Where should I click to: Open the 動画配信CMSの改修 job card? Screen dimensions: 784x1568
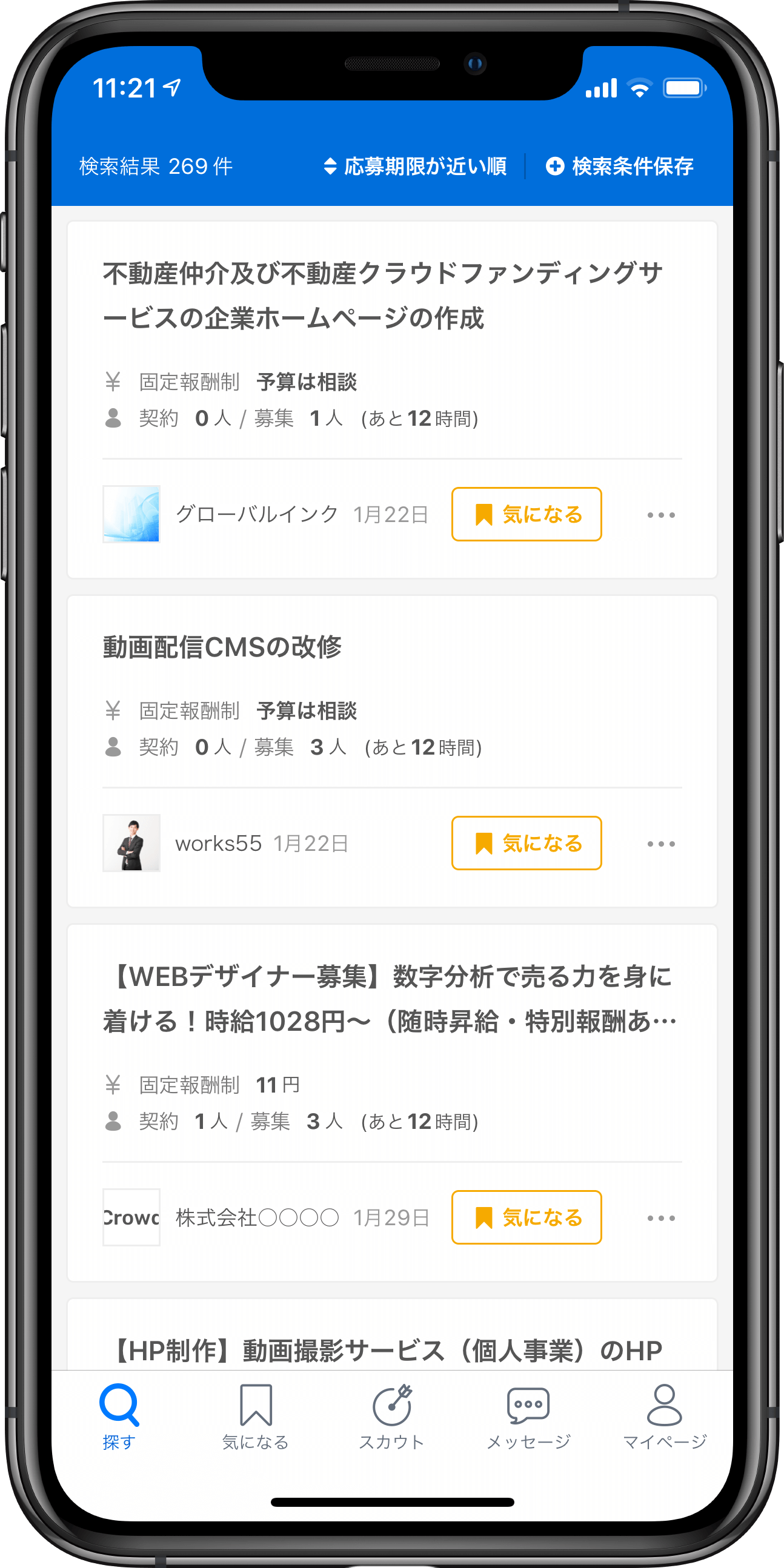point(223,647)
